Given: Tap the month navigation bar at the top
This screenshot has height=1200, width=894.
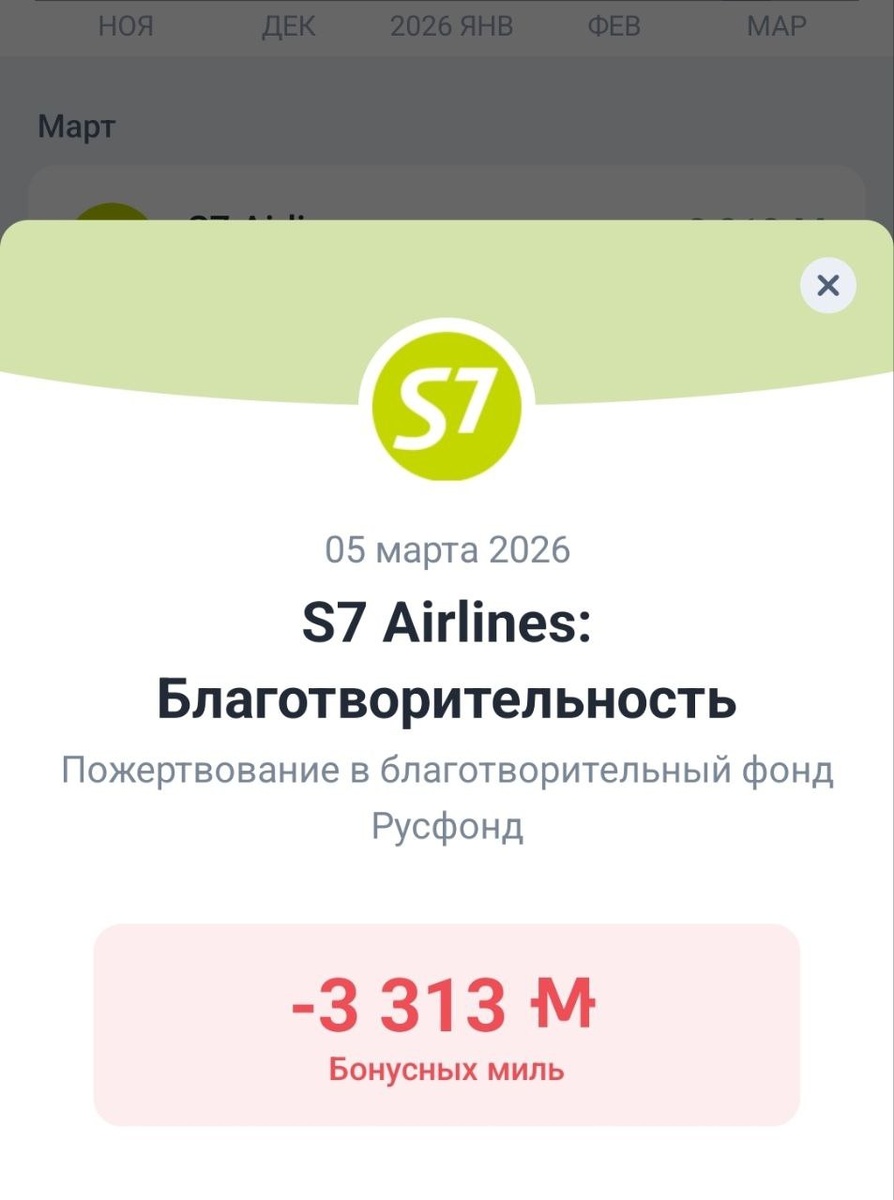Looking at the screenshot, I should [x=447, y=27].
